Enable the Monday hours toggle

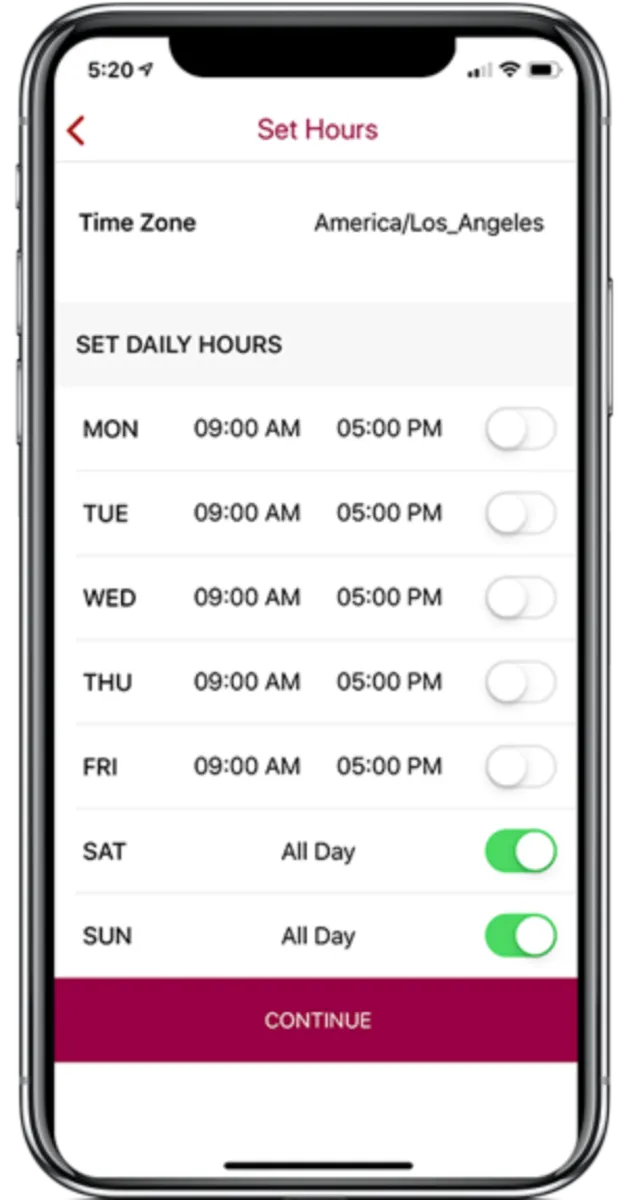tap(520, 430)
